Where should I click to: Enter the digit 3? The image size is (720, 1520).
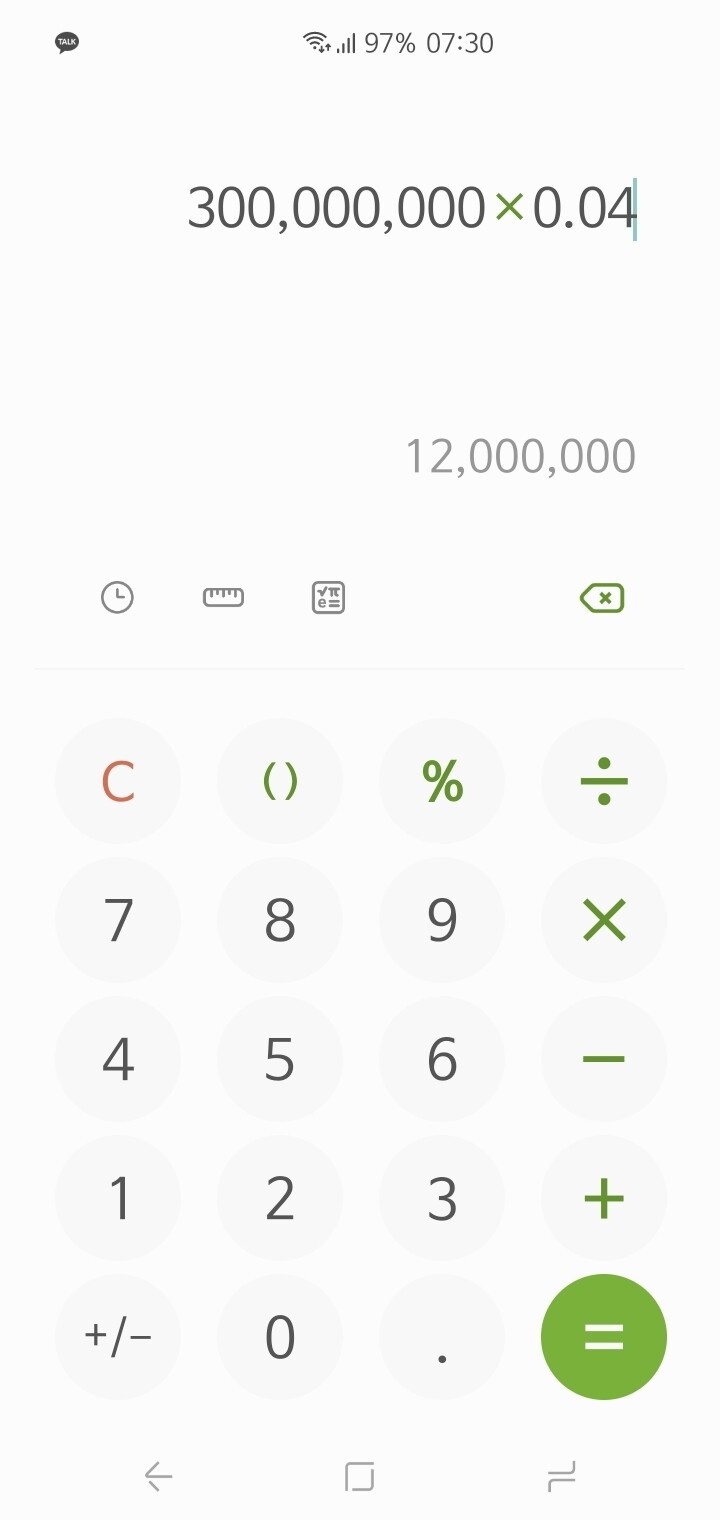[442, 1198]
